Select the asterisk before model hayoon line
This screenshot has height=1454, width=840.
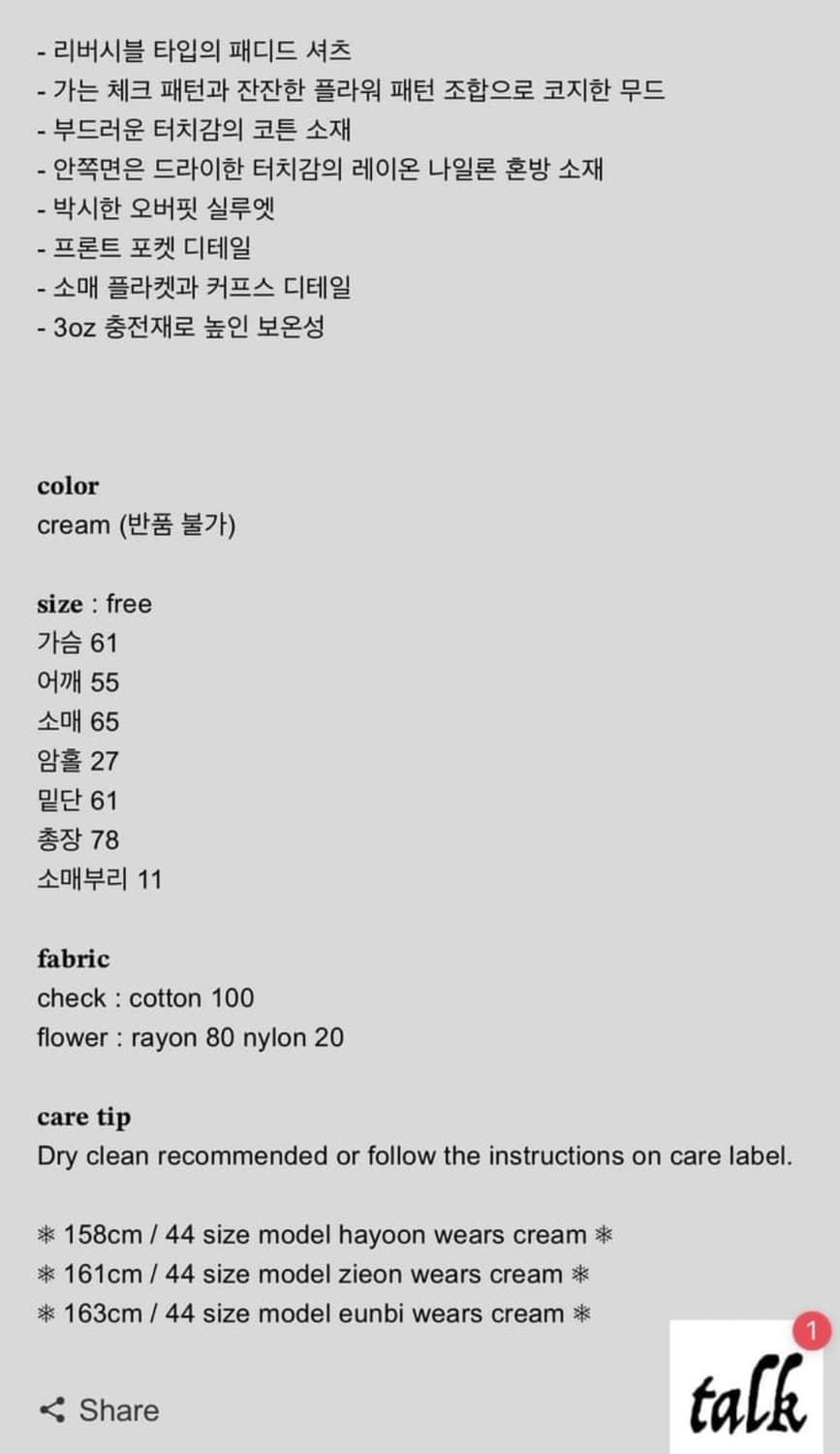pyautogui.click(x=46, y=1235)
